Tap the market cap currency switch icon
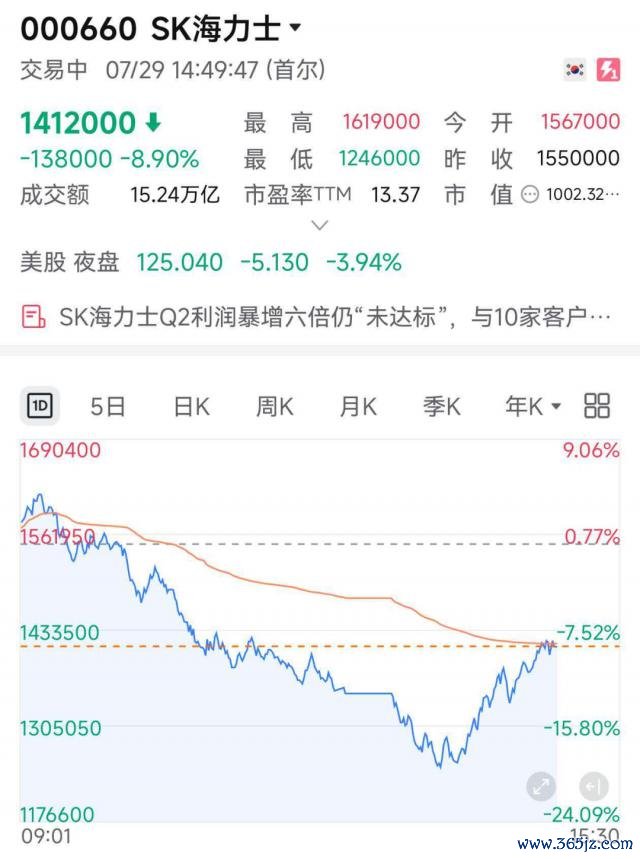The image size is (640, 859). point(530,194)
